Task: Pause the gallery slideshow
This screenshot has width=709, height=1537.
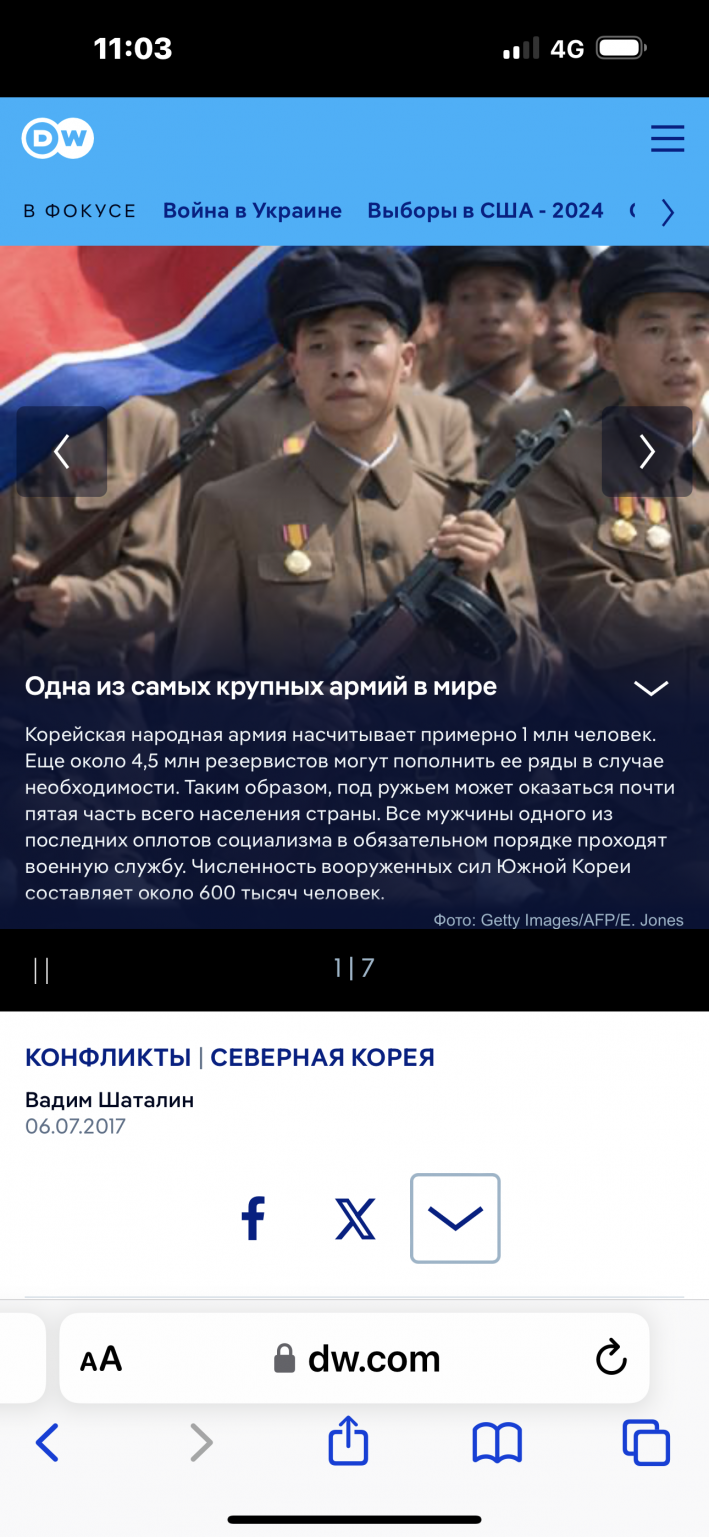Action: coord(41,969)
